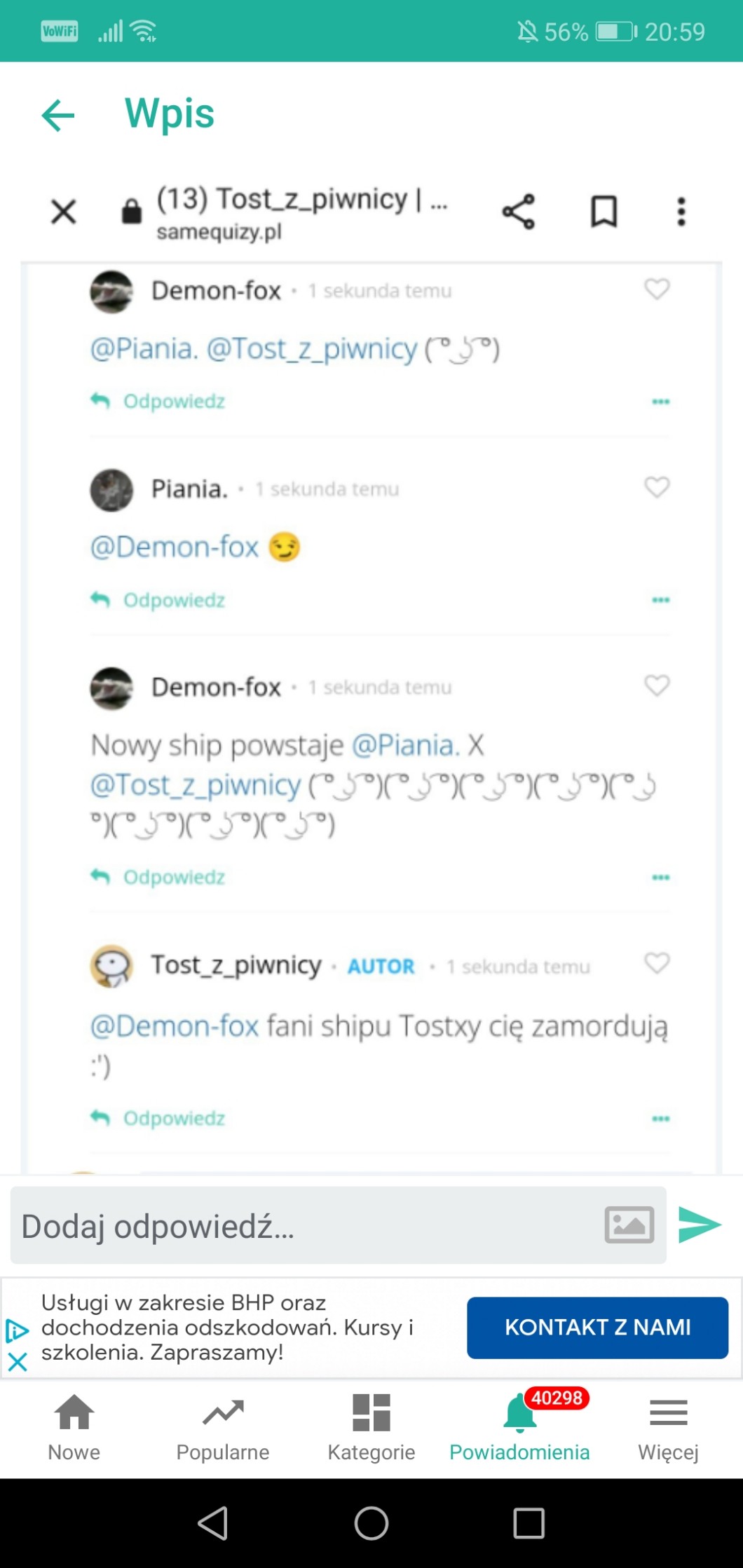Like Tost_z_piwnicy's comment

[x=657, y=962]
